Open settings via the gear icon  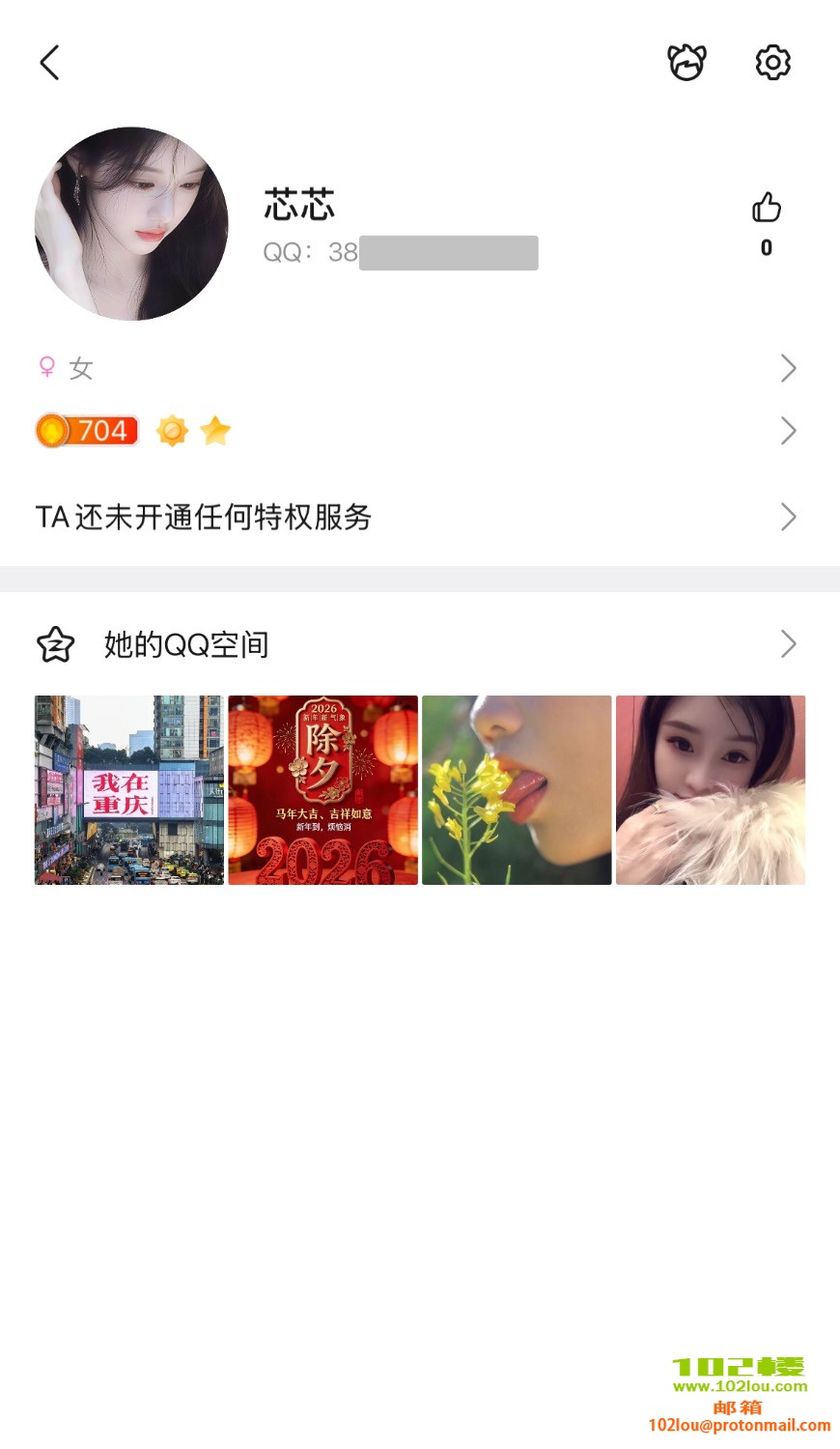tap(772, 63)
